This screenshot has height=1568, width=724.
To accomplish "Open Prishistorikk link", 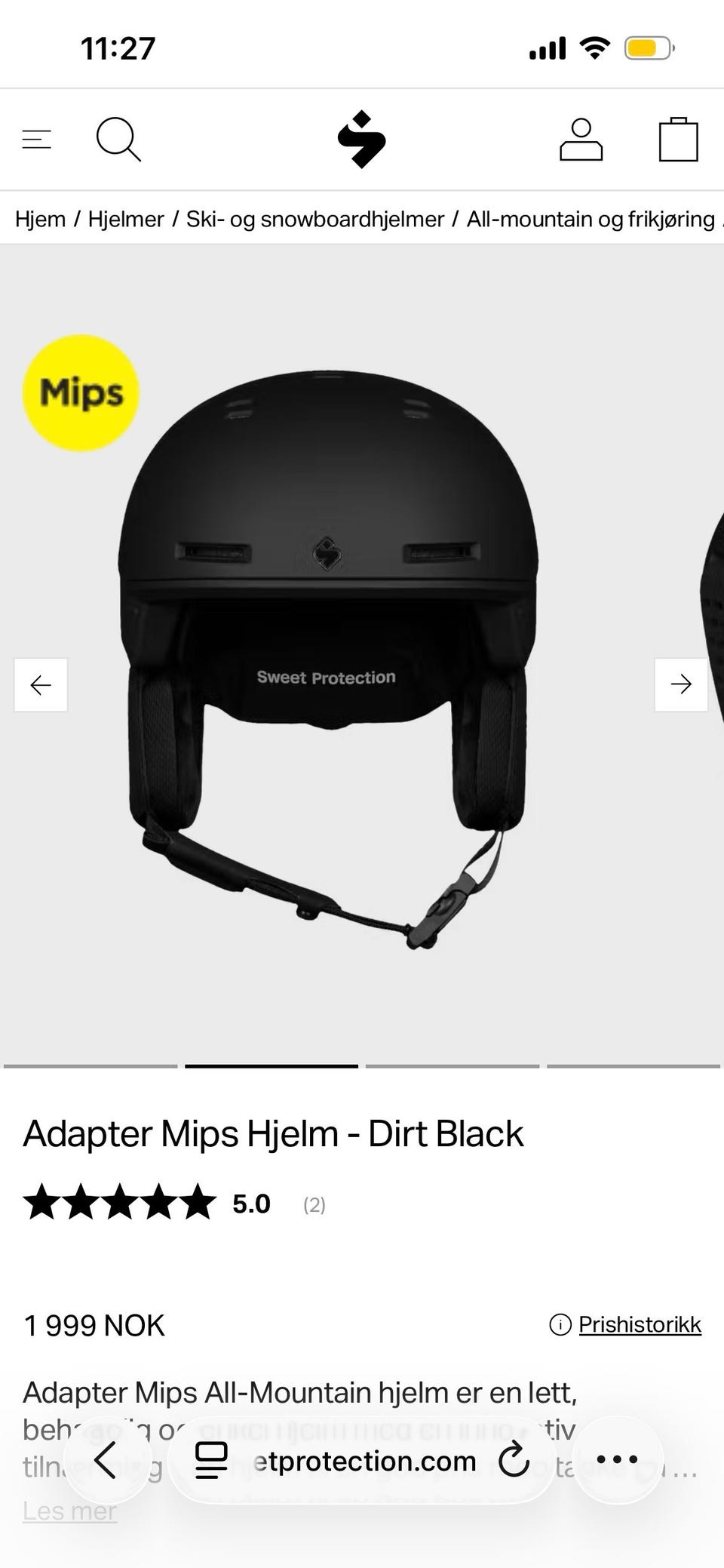I will pos(640,1324).
